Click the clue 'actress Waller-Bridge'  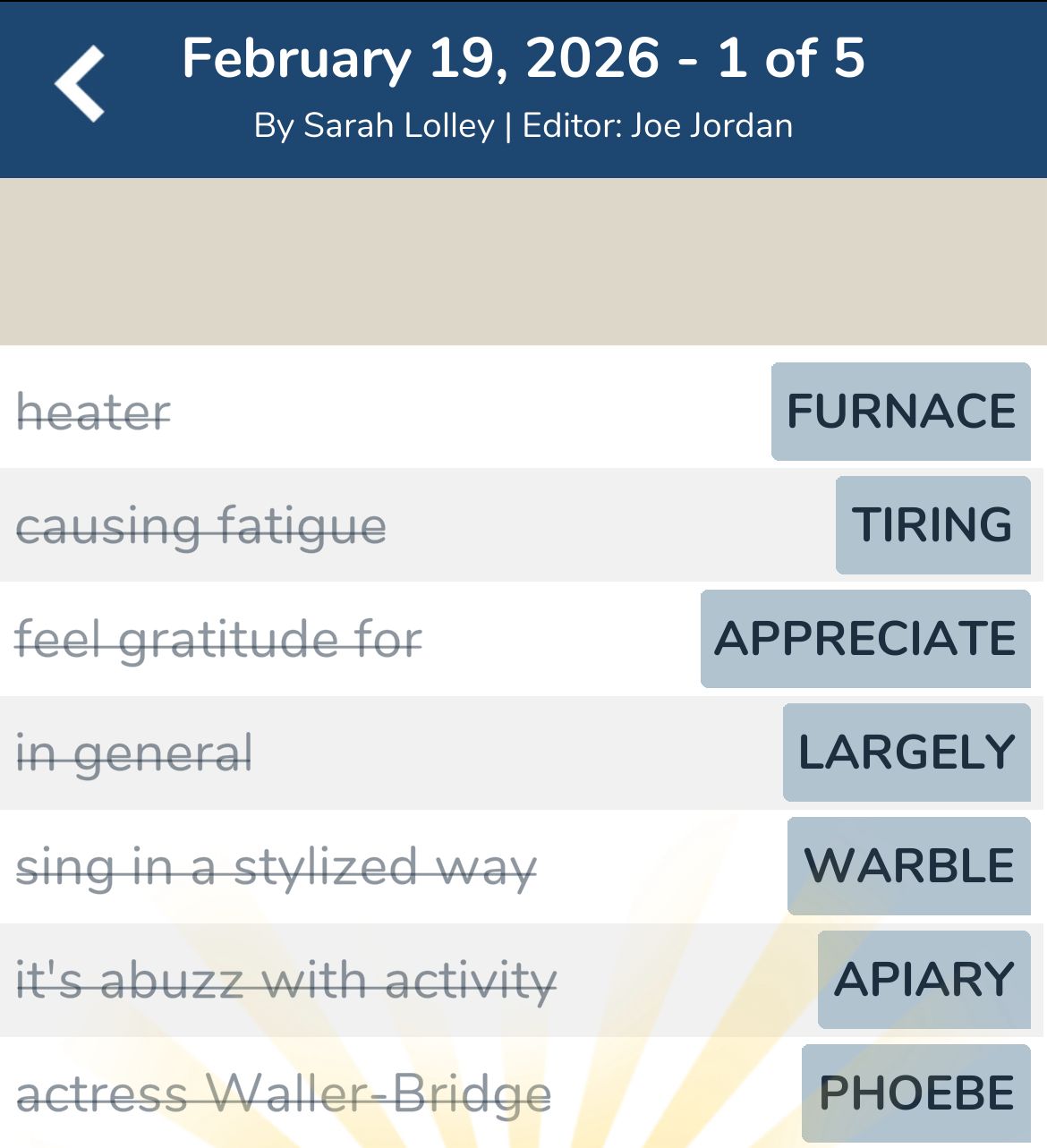(283, 1093)
